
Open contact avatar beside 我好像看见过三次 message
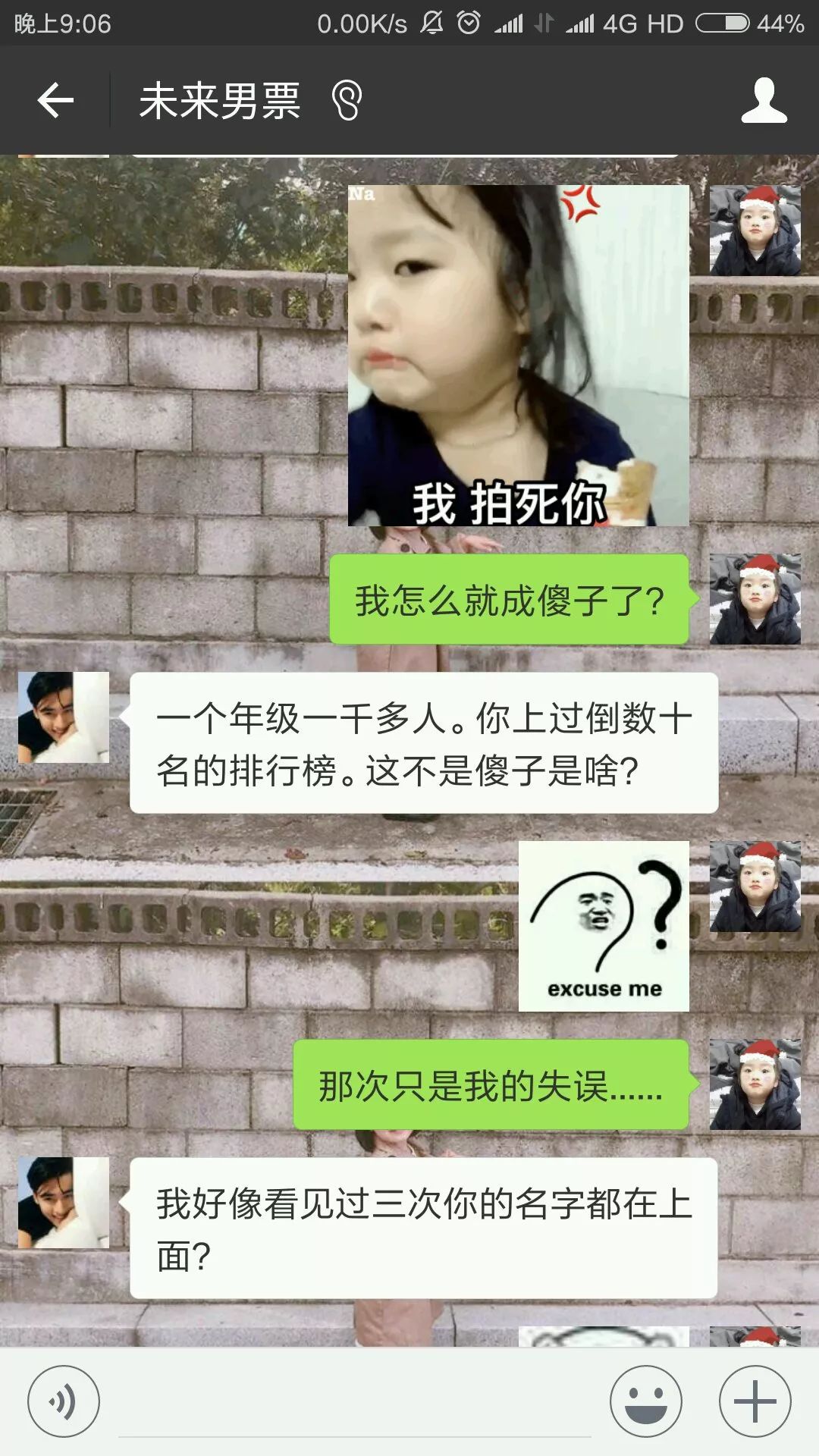64,1203
